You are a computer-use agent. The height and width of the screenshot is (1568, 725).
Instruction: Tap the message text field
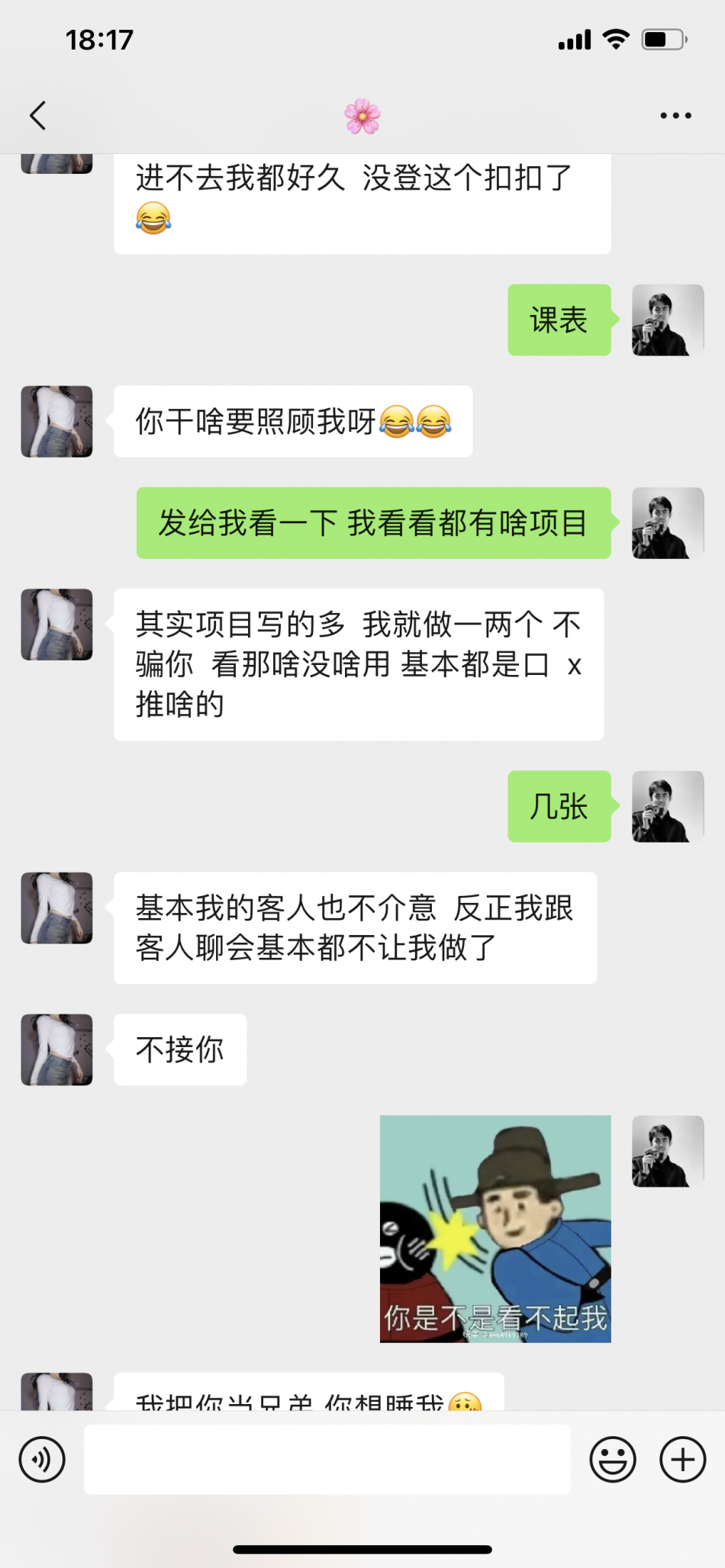327,1460
